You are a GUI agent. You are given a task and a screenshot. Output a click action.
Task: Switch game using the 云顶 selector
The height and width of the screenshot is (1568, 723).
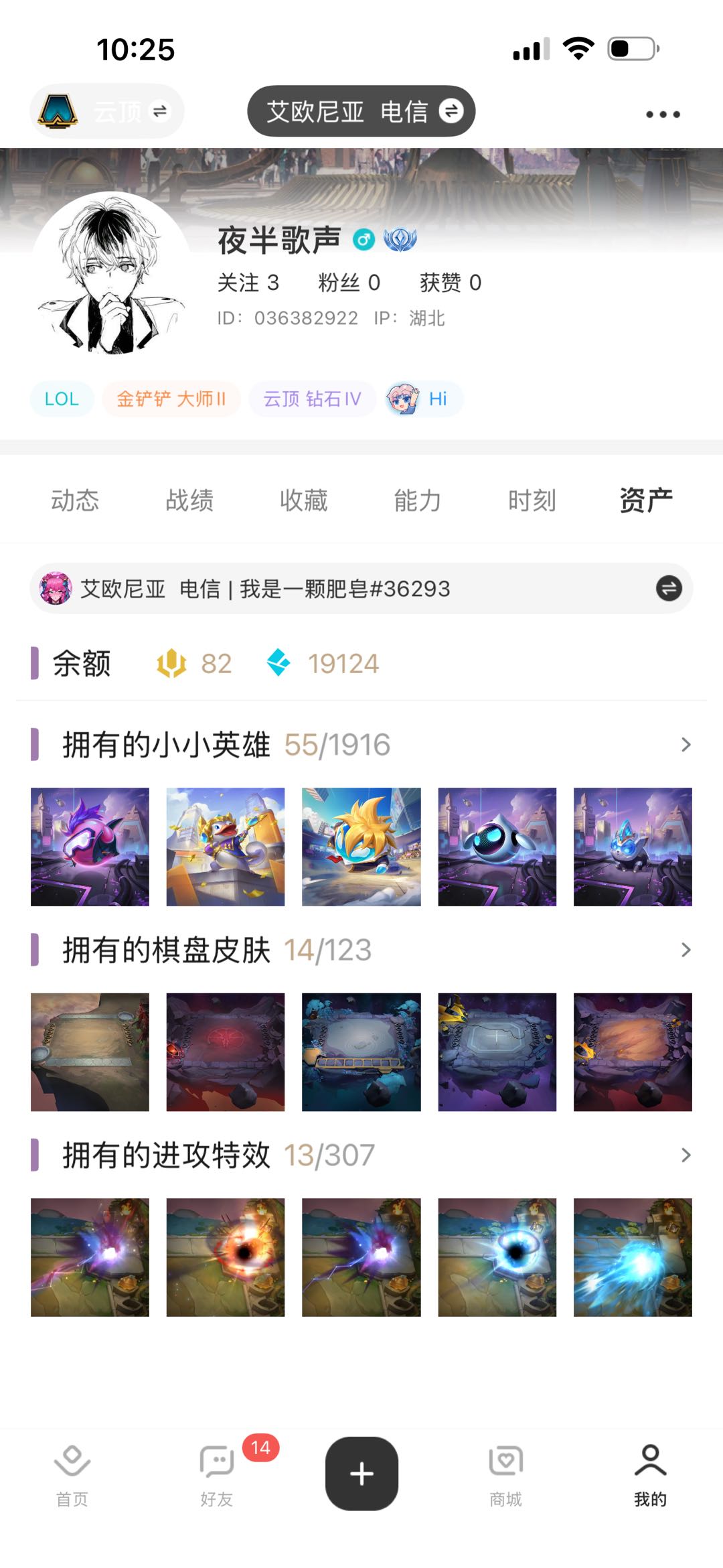click(x=107, y=111)
